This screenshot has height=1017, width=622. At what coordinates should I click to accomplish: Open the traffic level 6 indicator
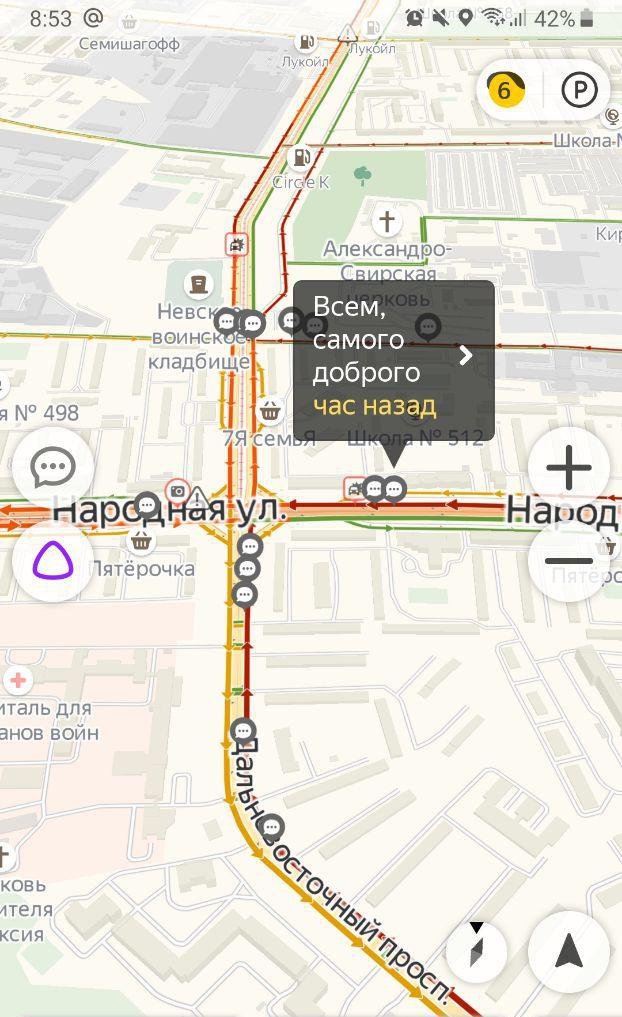pyautogui.click(x=504, y=90)
